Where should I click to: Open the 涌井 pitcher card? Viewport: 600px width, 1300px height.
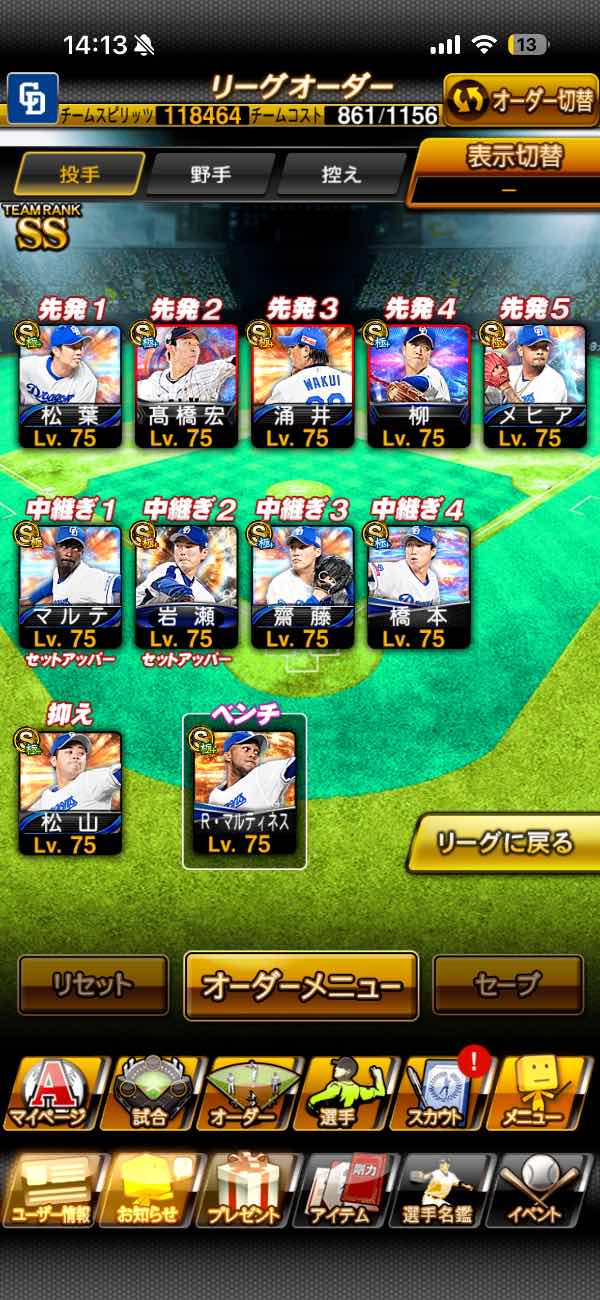coord(302,385)
